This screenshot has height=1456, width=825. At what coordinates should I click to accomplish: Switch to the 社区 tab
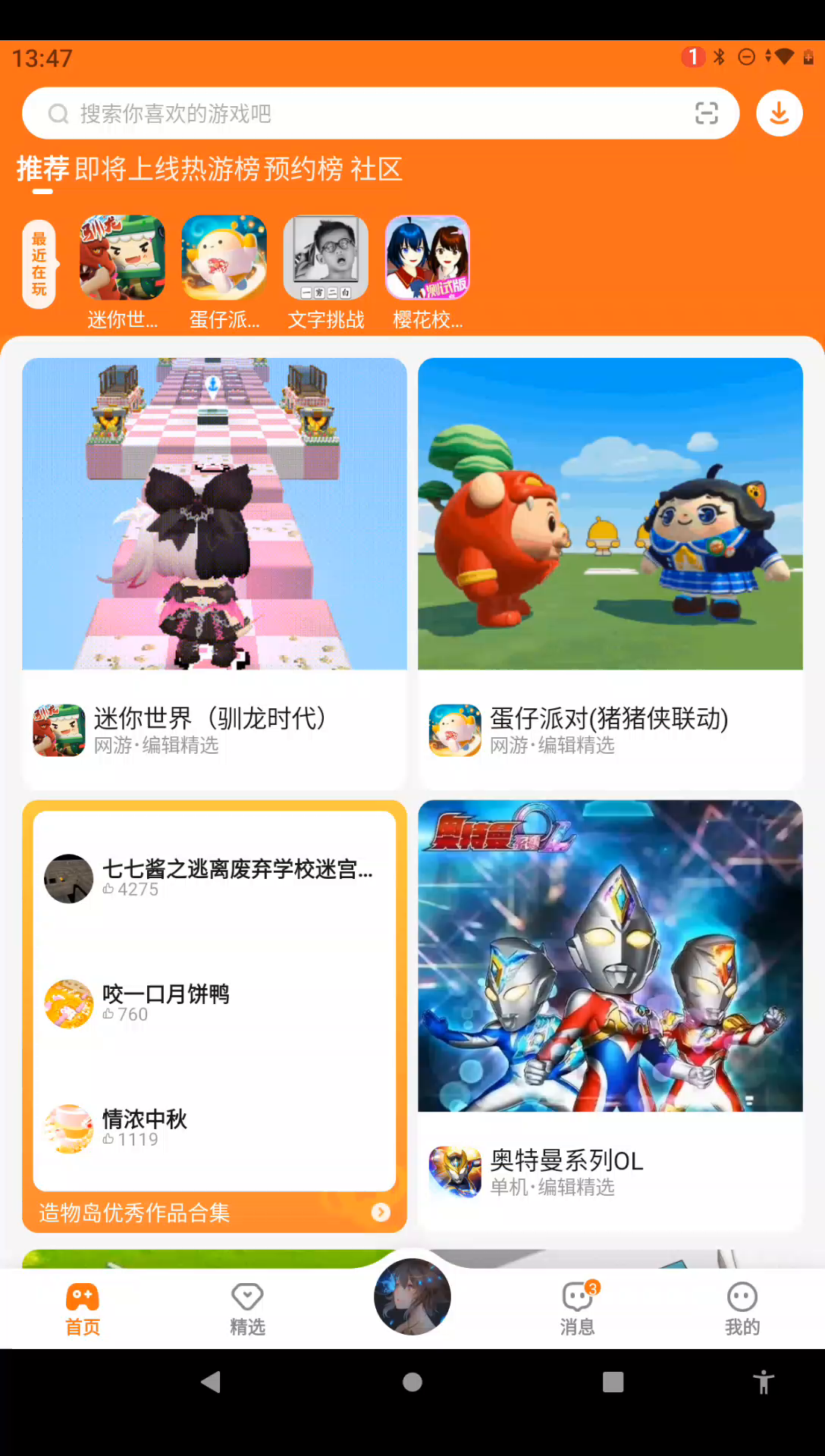(376, 169)
